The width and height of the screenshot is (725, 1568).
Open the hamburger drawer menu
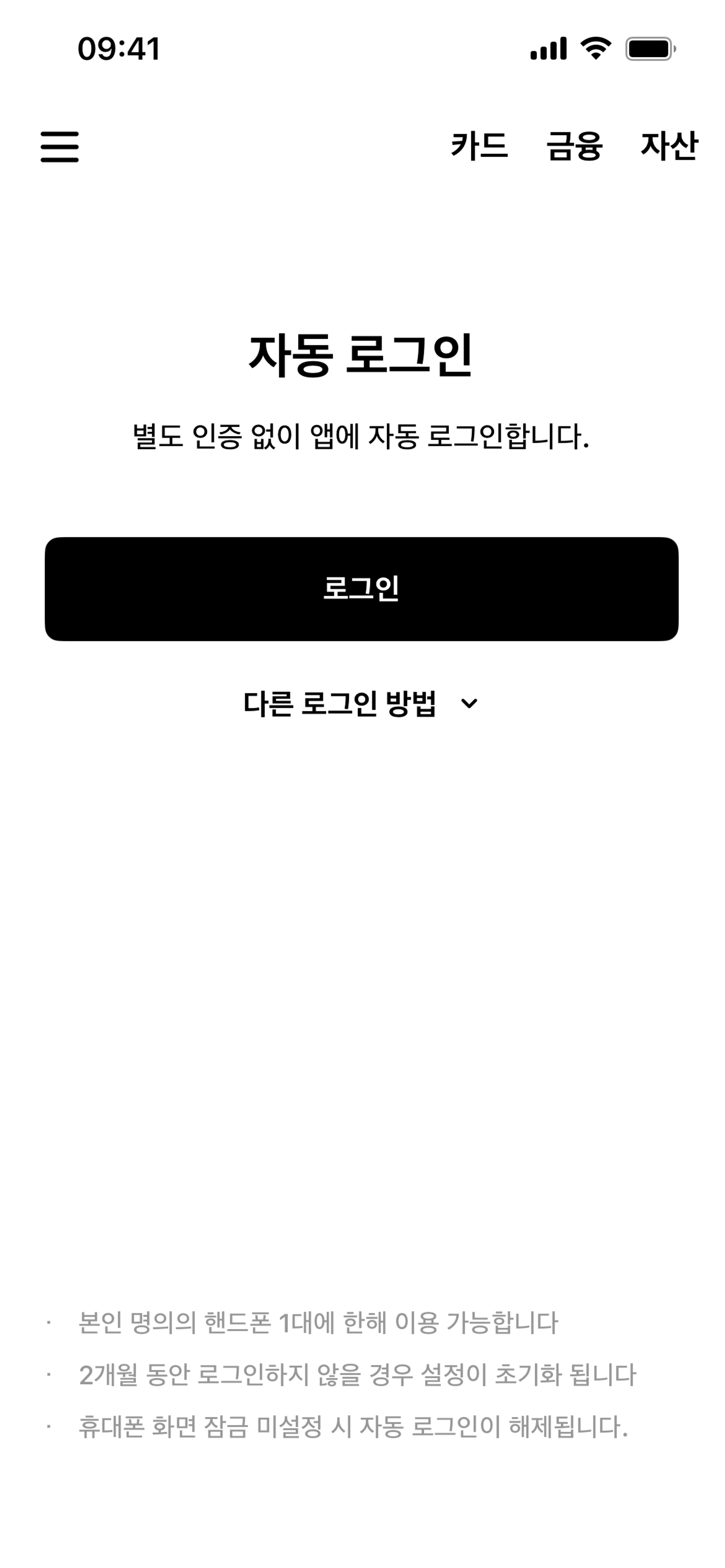(60, 147)
